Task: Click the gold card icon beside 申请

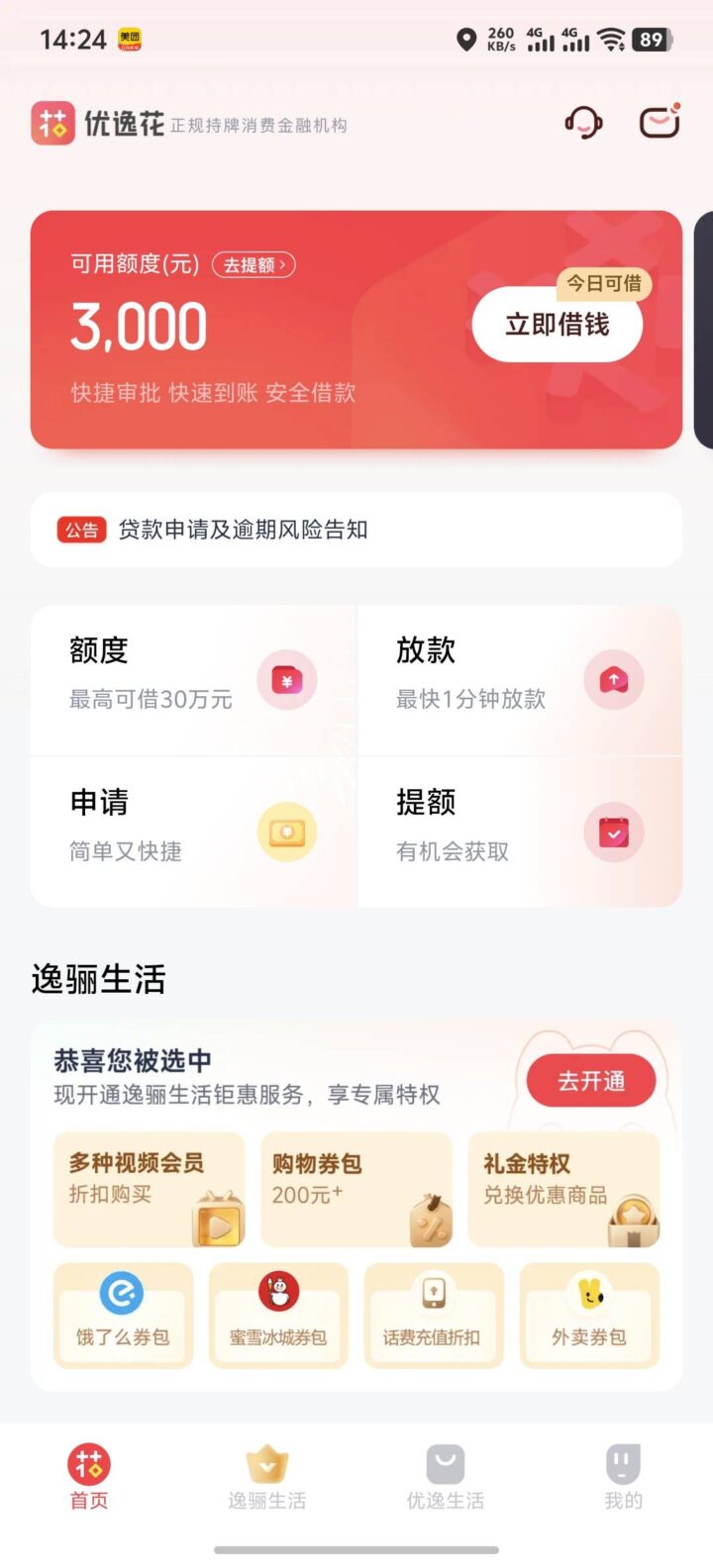Action: click(x=286, y=833)
